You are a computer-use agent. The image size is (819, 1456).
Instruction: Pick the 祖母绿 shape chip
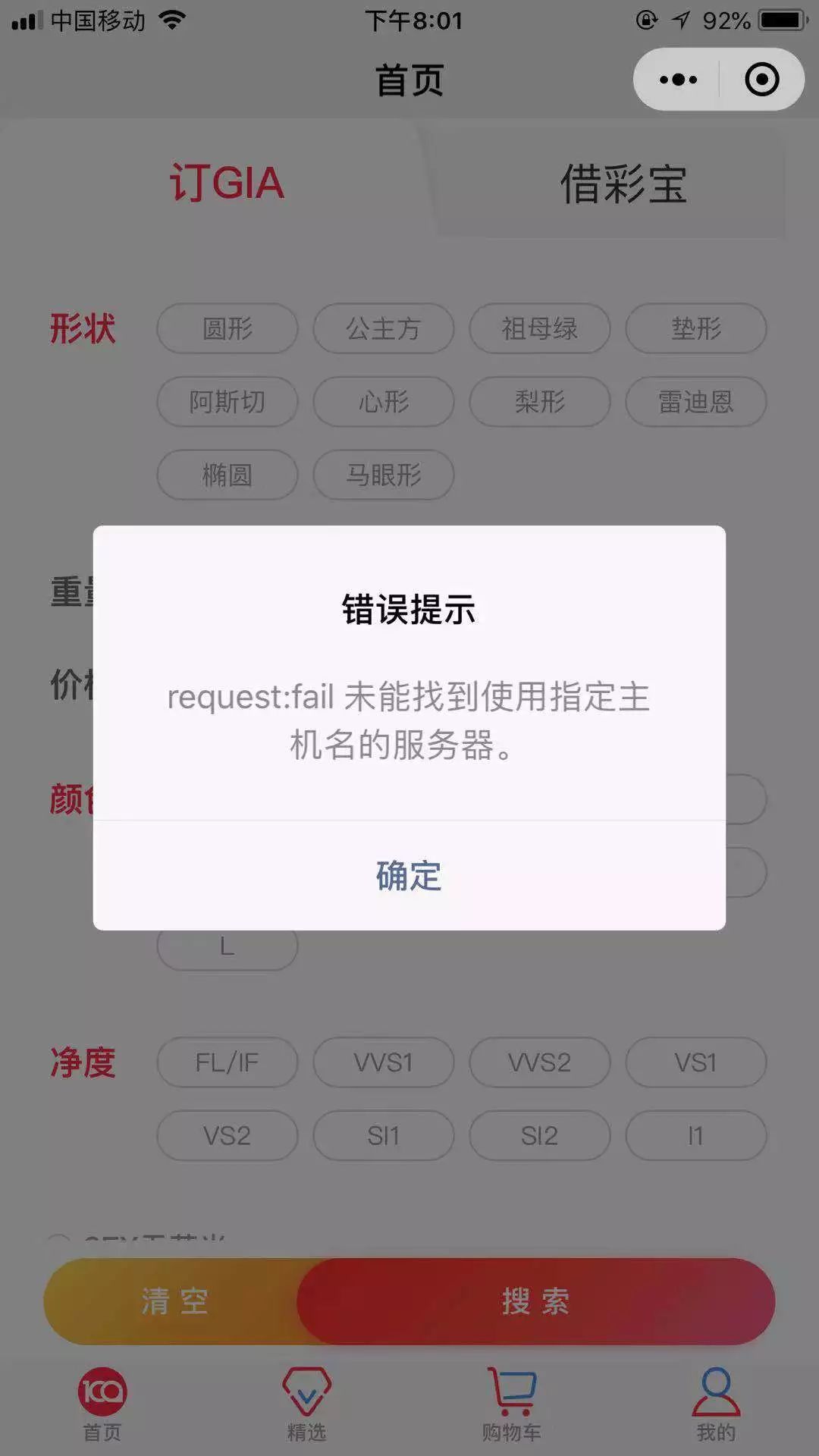pos(540,328)
